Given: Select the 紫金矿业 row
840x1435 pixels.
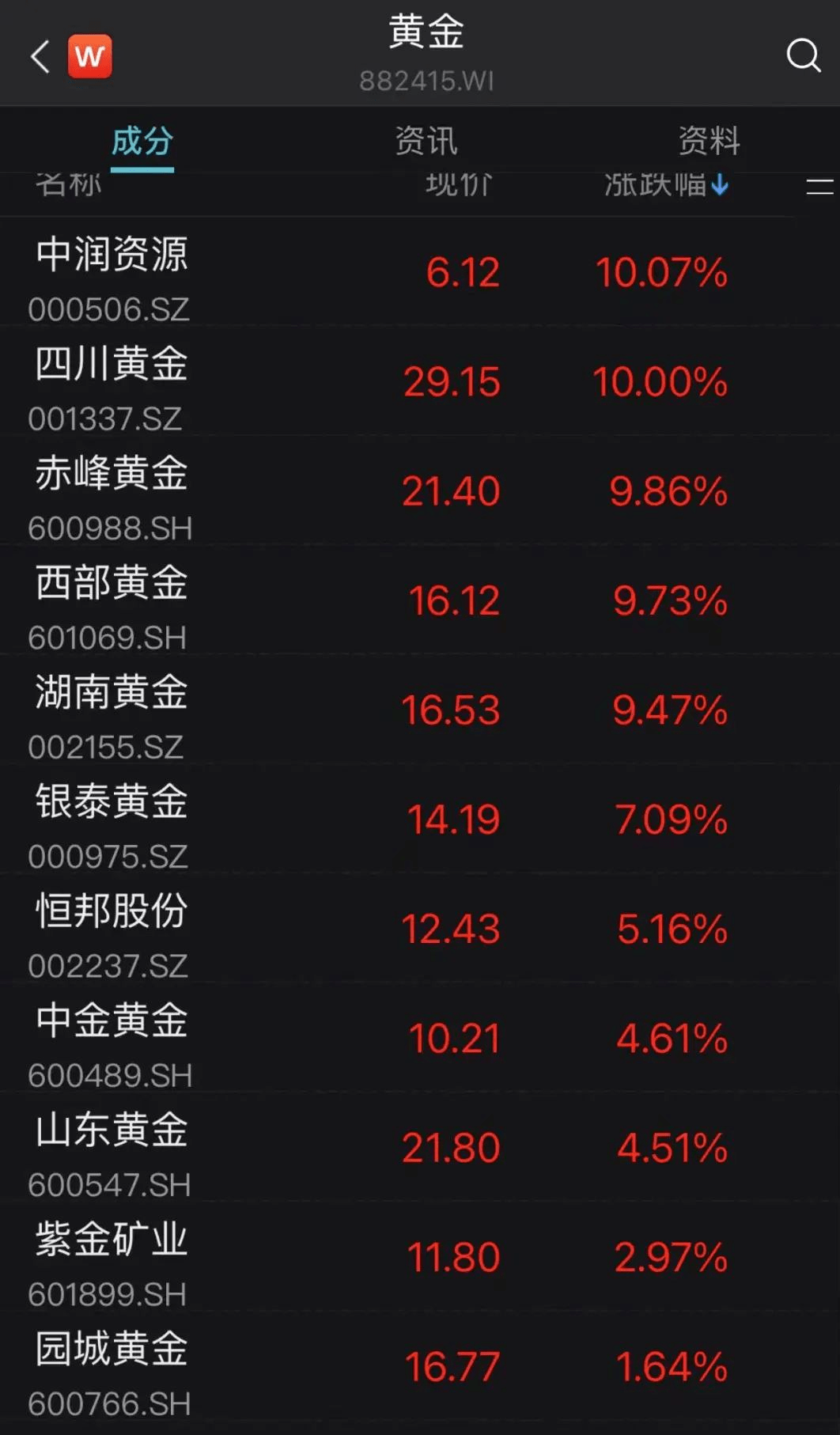Looking at the screenshot, I should click(x=420, y=1256).
